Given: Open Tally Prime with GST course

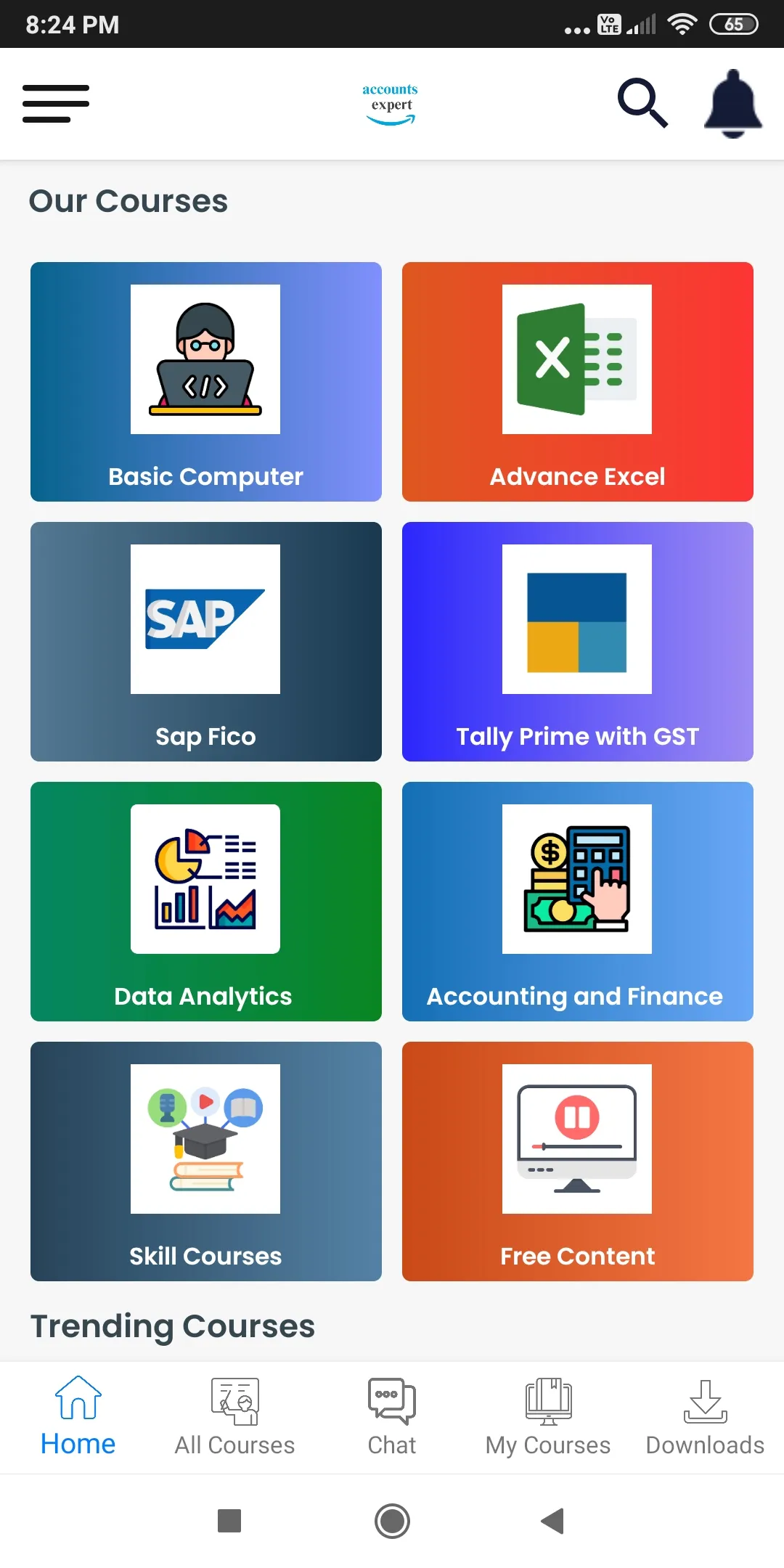Looking at the screenshot, I should (578, 641).
